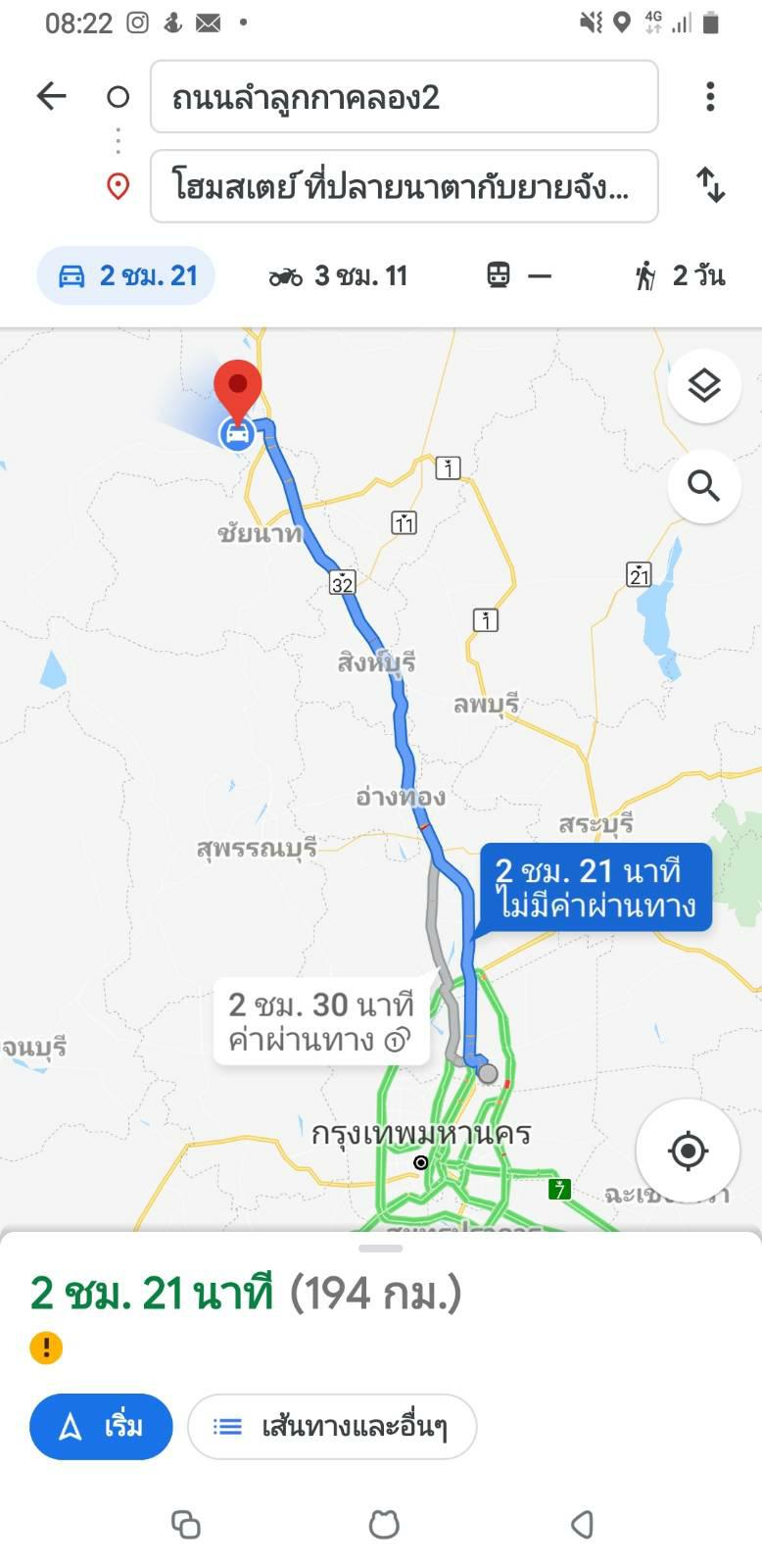Select the 2 ชม. 21 นาที no-toll route
This screenshot has height=1568, width=762.
point(595,887)
